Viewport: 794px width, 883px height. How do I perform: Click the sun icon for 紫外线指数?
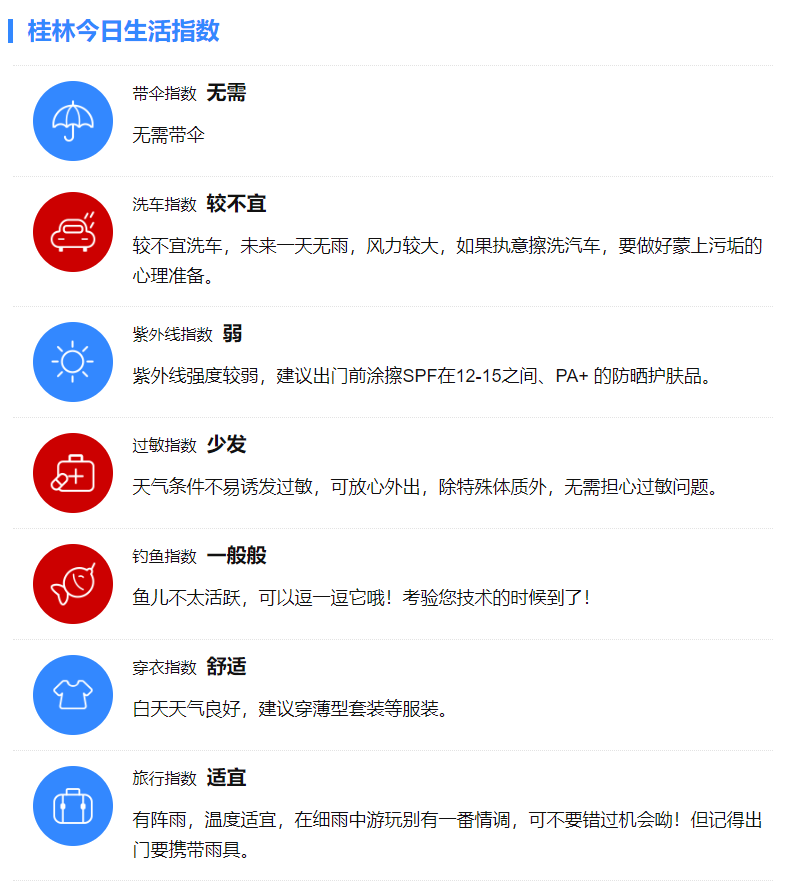tap(72, 362)
